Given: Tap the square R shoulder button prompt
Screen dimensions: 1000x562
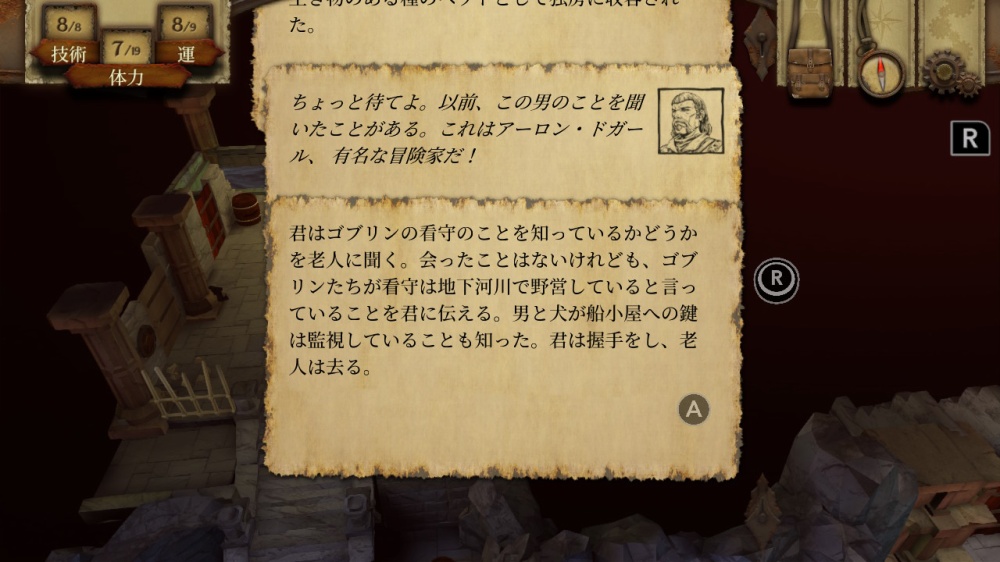Looking at the screenshot, I should 969,139.
